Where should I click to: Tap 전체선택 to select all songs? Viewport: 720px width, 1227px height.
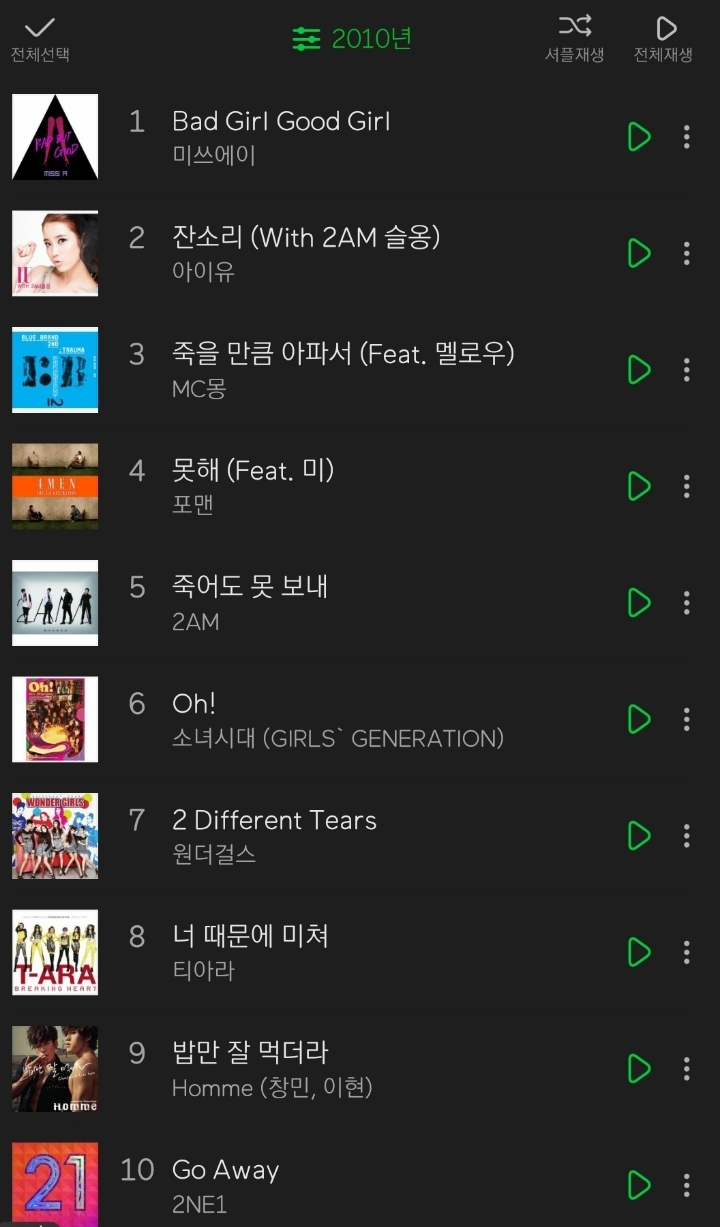[40, 39]
